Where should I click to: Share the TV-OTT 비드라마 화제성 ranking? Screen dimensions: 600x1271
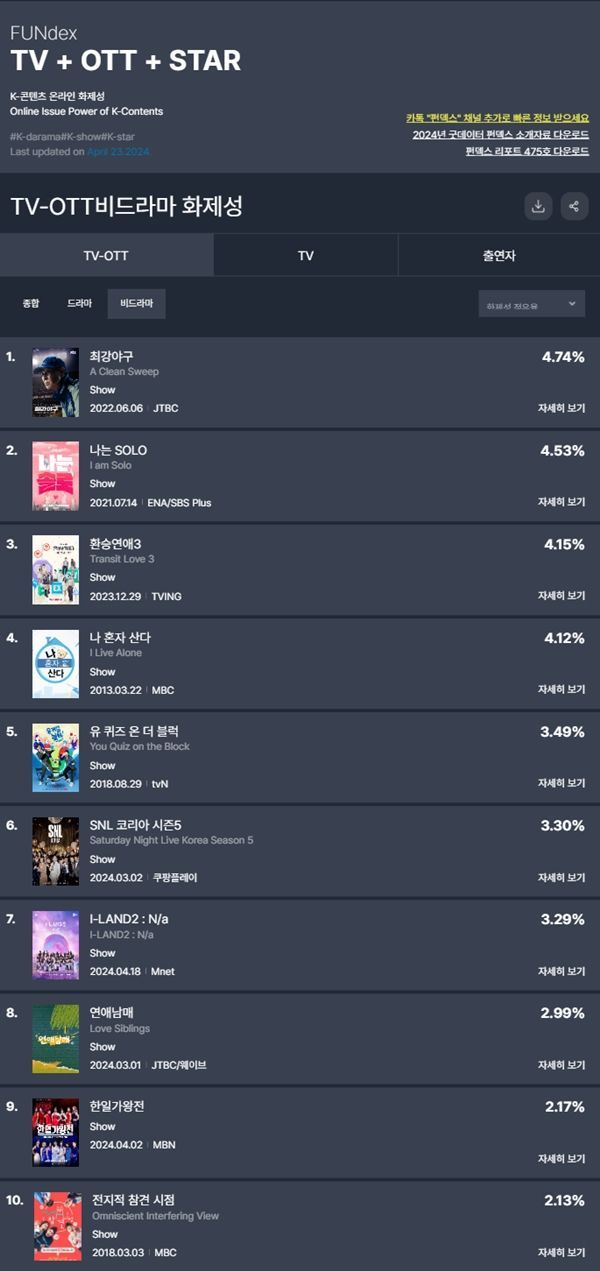click(x=575, y=206)
